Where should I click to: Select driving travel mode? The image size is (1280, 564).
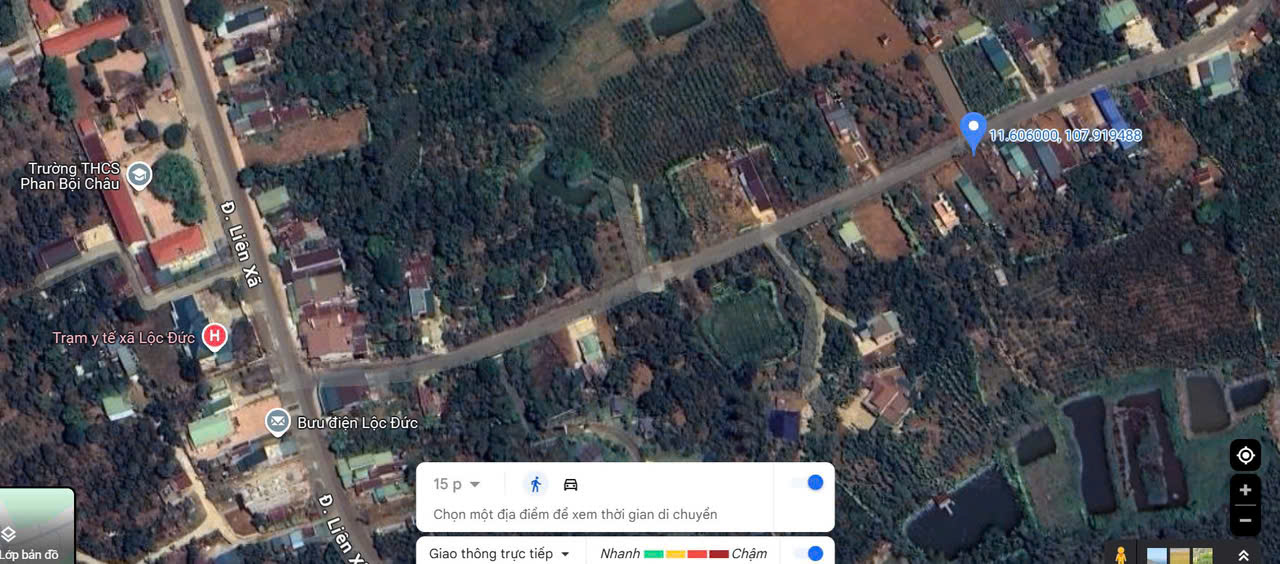(x=570, y=485)
